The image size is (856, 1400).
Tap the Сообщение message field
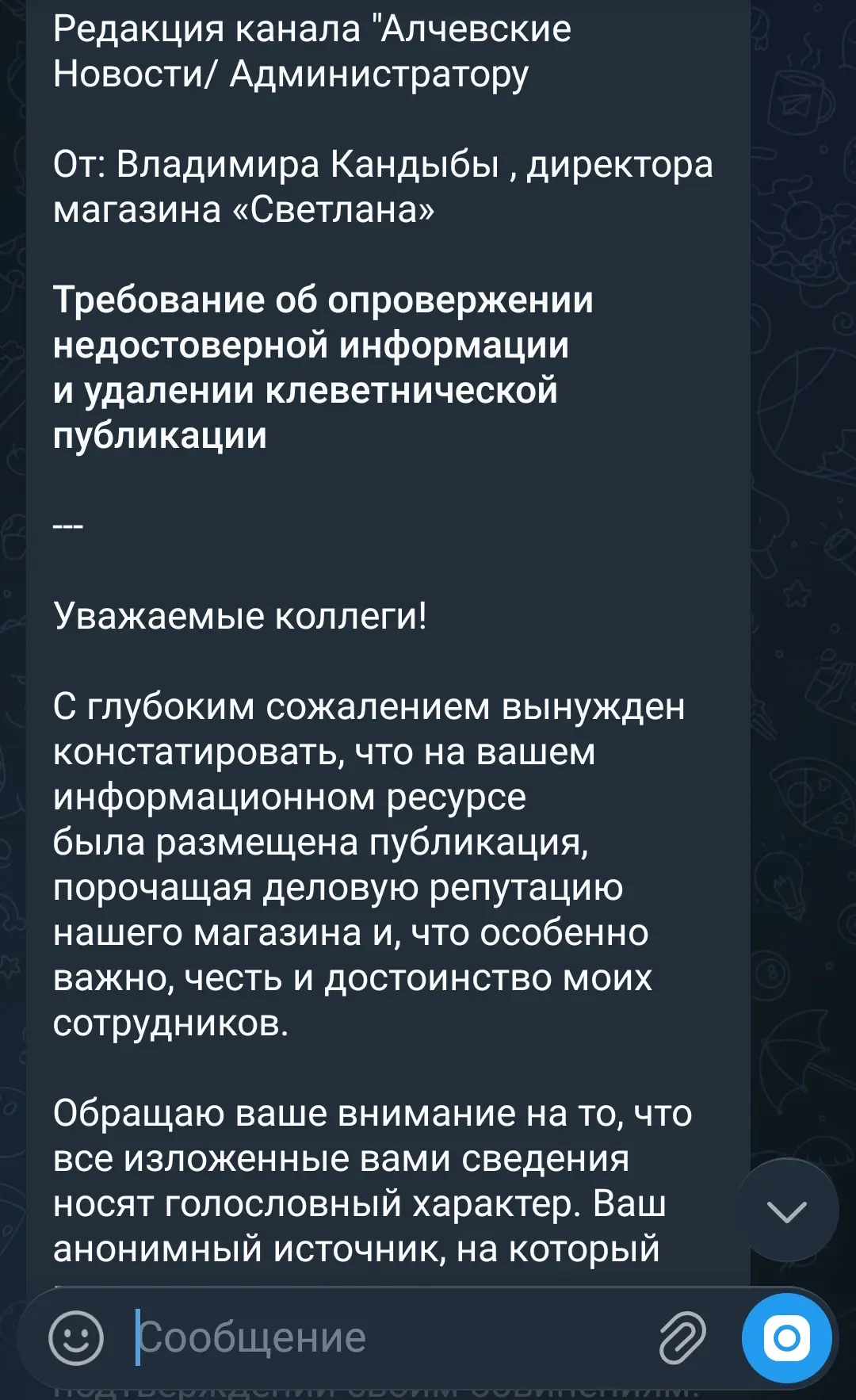[388, 1337]
